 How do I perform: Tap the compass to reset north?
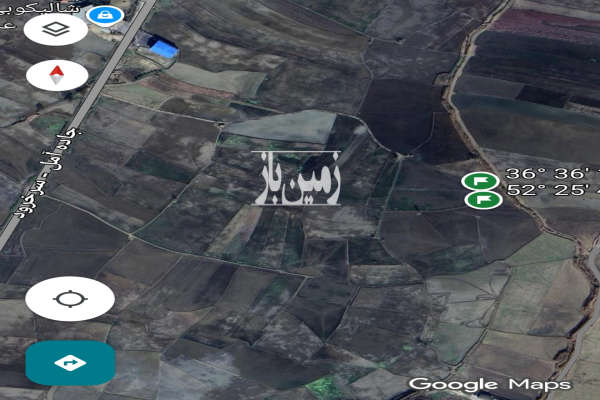57,75
